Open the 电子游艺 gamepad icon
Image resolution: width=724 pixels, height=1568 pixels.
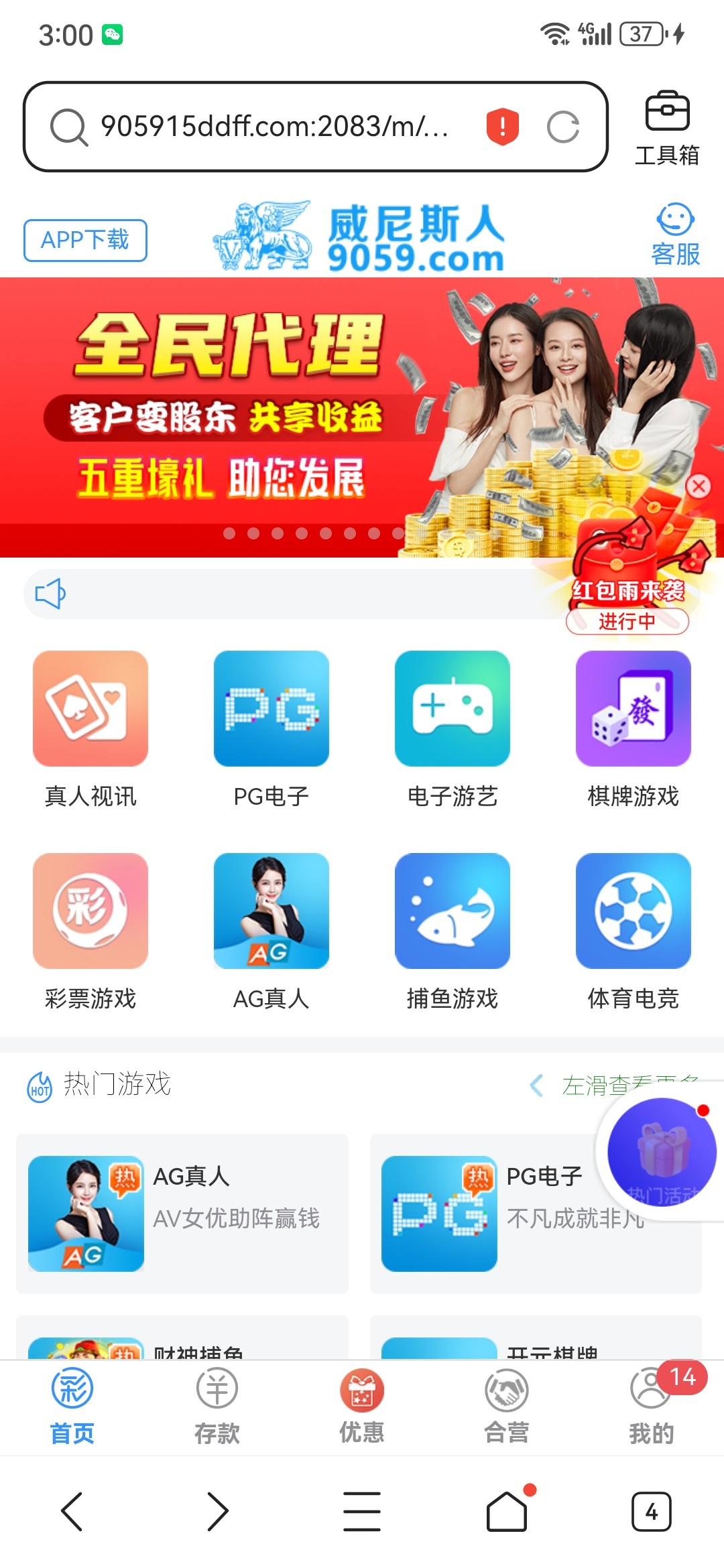click(452, 712)
